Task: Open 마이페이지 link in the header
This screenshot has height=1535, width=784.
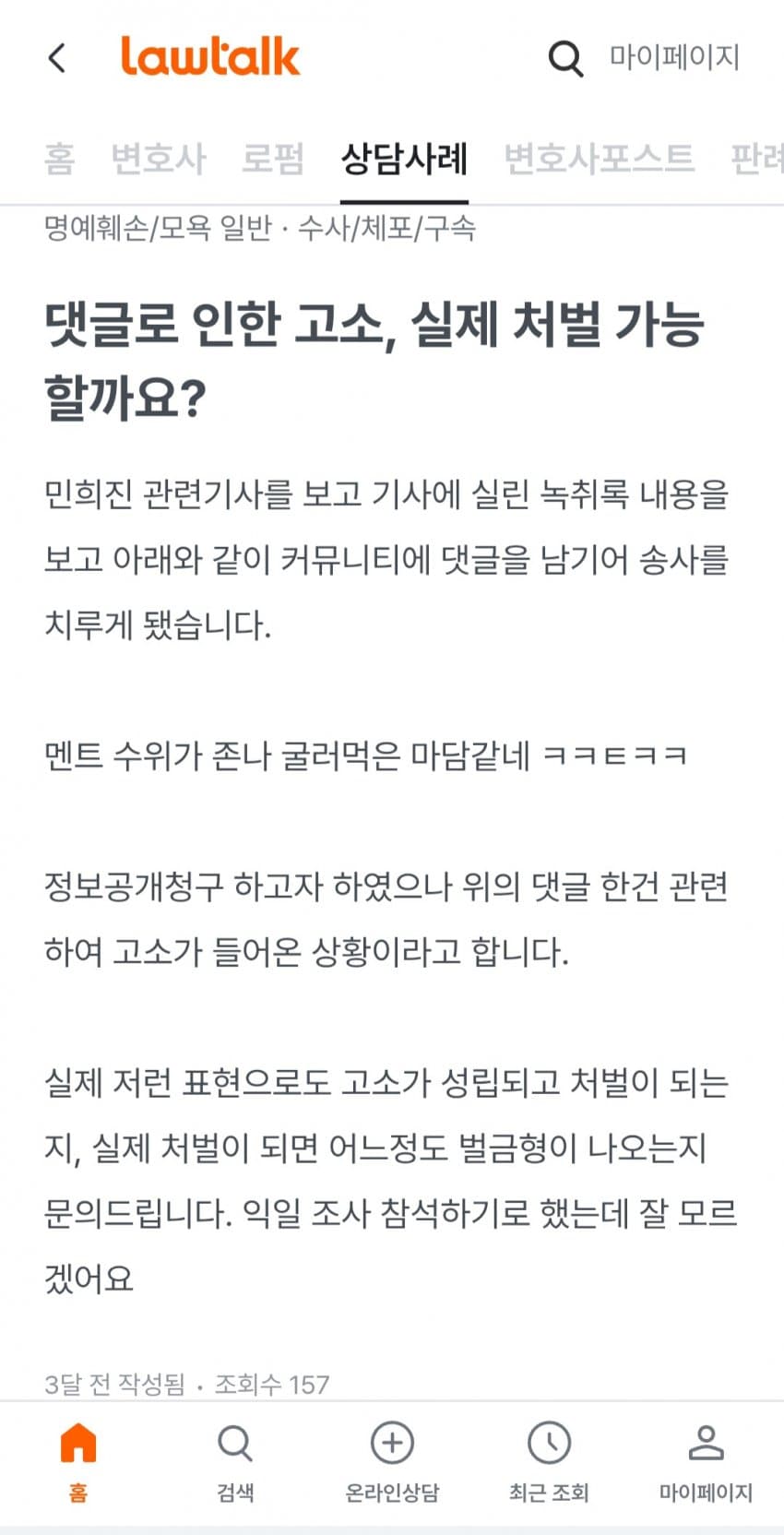Action: (x=674, y=57)
